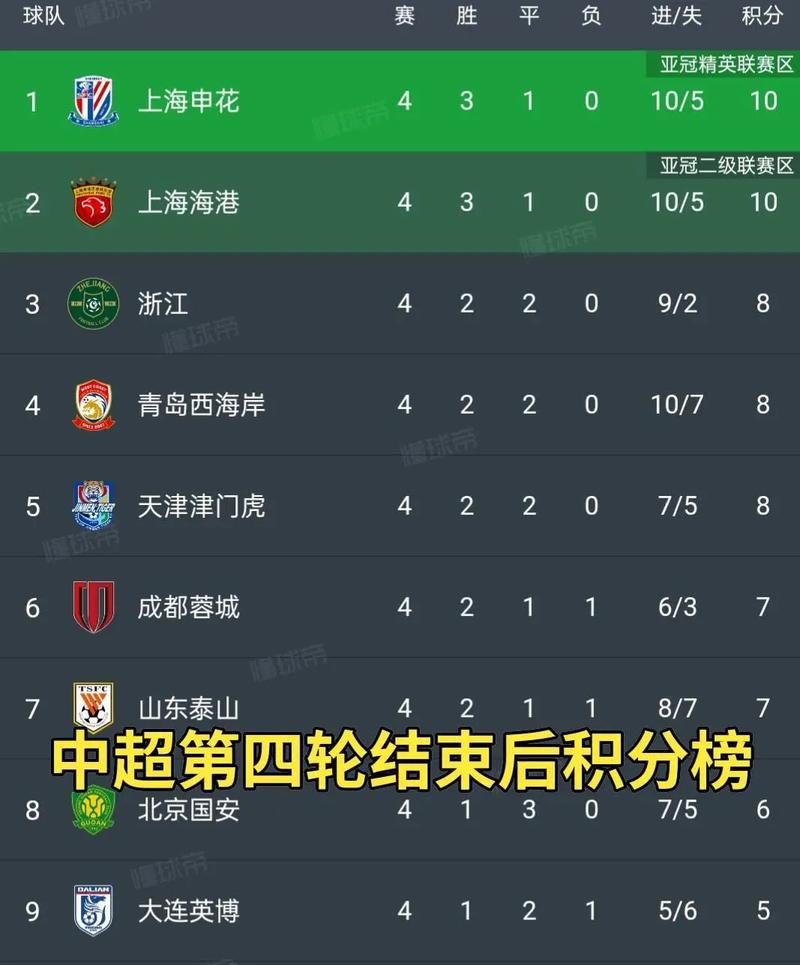
Task: Click the yellow 中超第四轮结束后积分榜 caption
Action: (400, 760)
